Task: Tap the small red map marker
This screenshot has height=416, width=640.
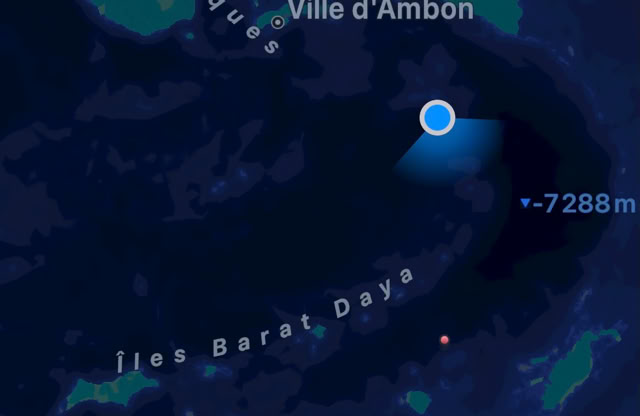Action: (445, 340)
